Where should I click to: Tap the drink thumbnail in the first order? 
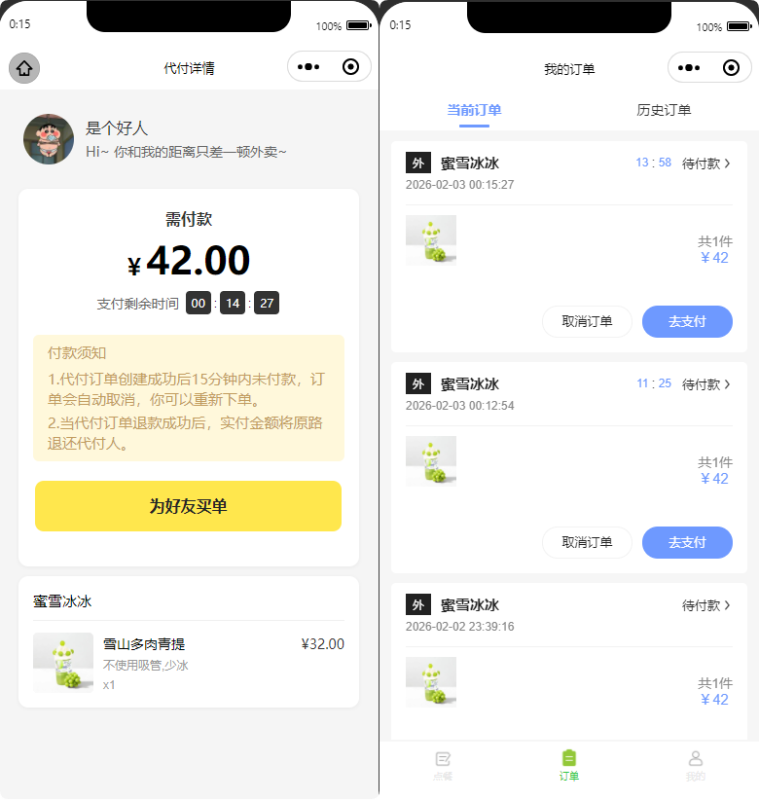click(x=431, y=240)
